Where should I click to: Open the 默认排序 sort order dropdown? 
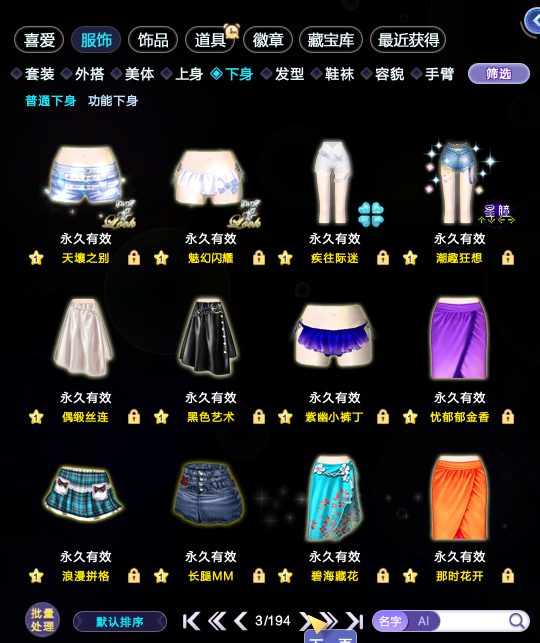[120, 622]
